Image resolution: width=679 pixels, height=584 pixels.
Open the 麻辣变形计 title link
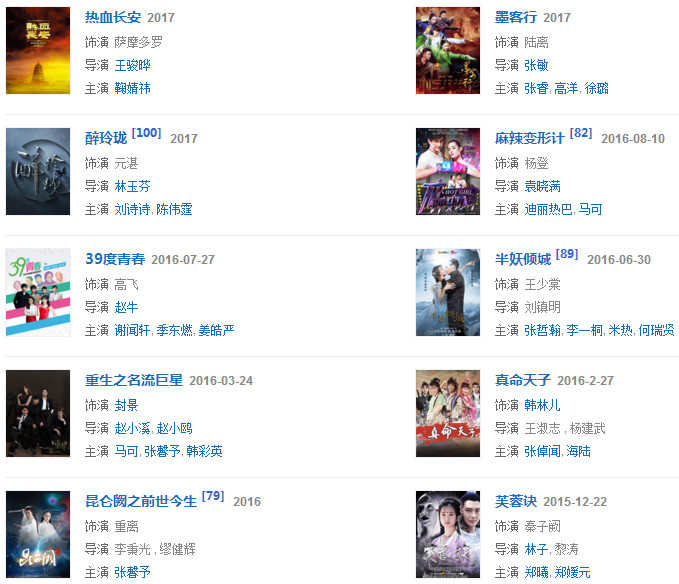point(529,138)
